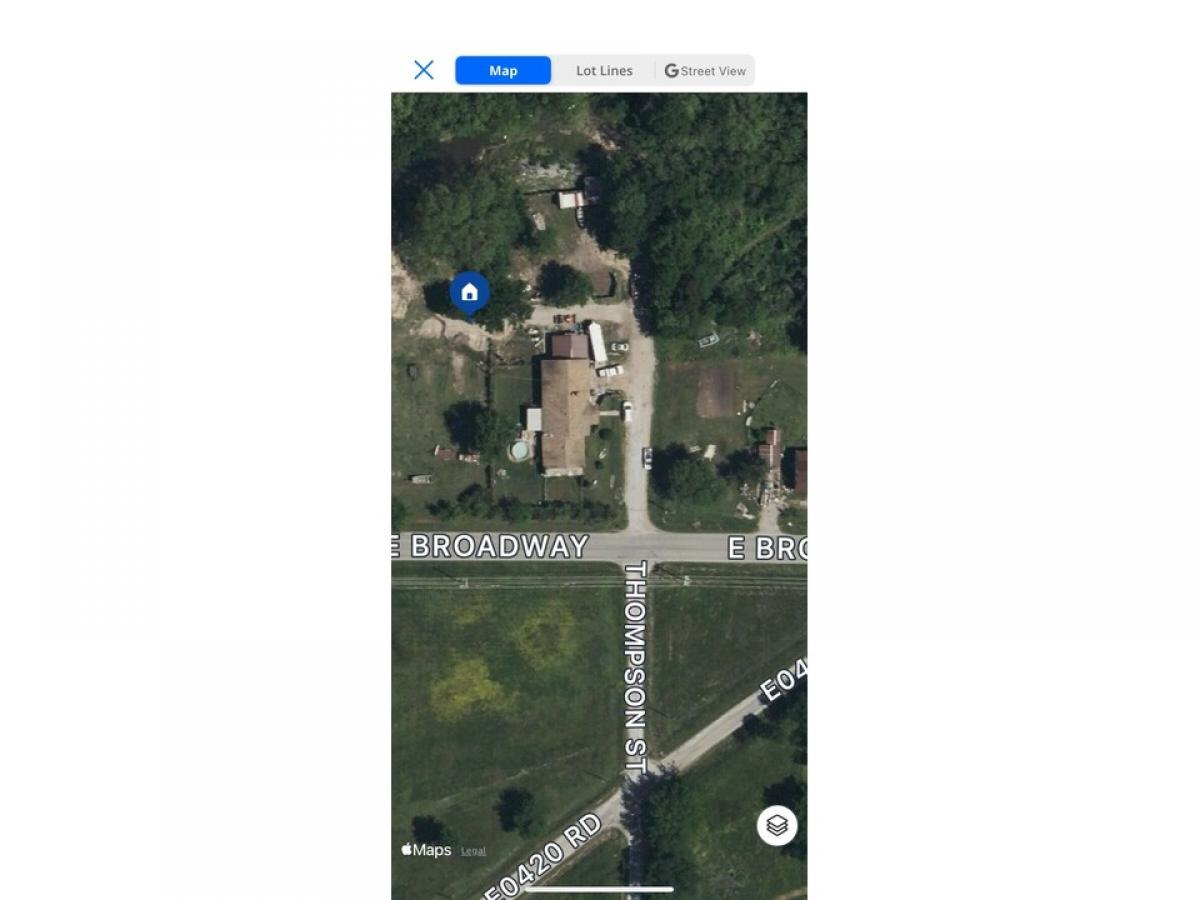This screenshot has height=900, width=1200.
Task: Switch to Lot Lines view
Action: (604, 71)
